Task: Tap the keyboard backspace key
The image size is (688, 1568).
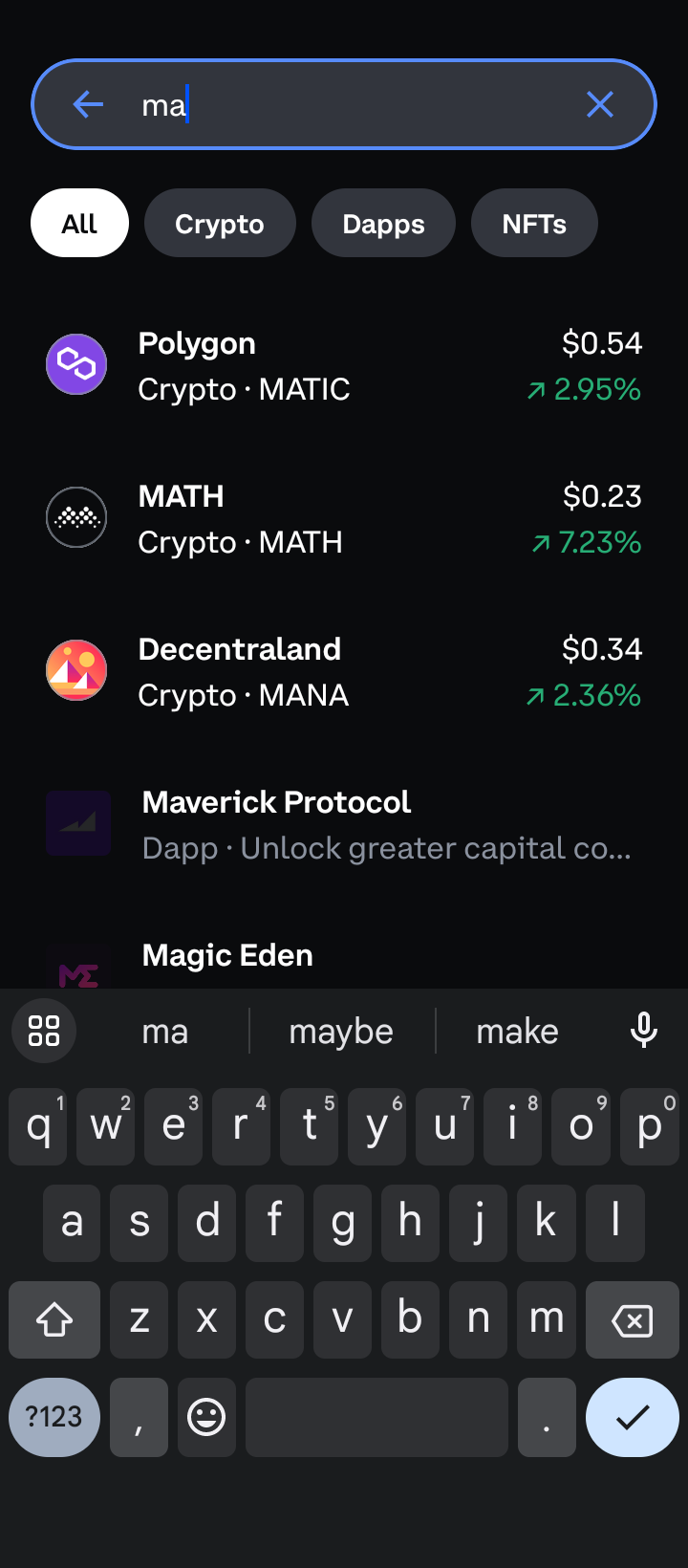Action: 632,1320
